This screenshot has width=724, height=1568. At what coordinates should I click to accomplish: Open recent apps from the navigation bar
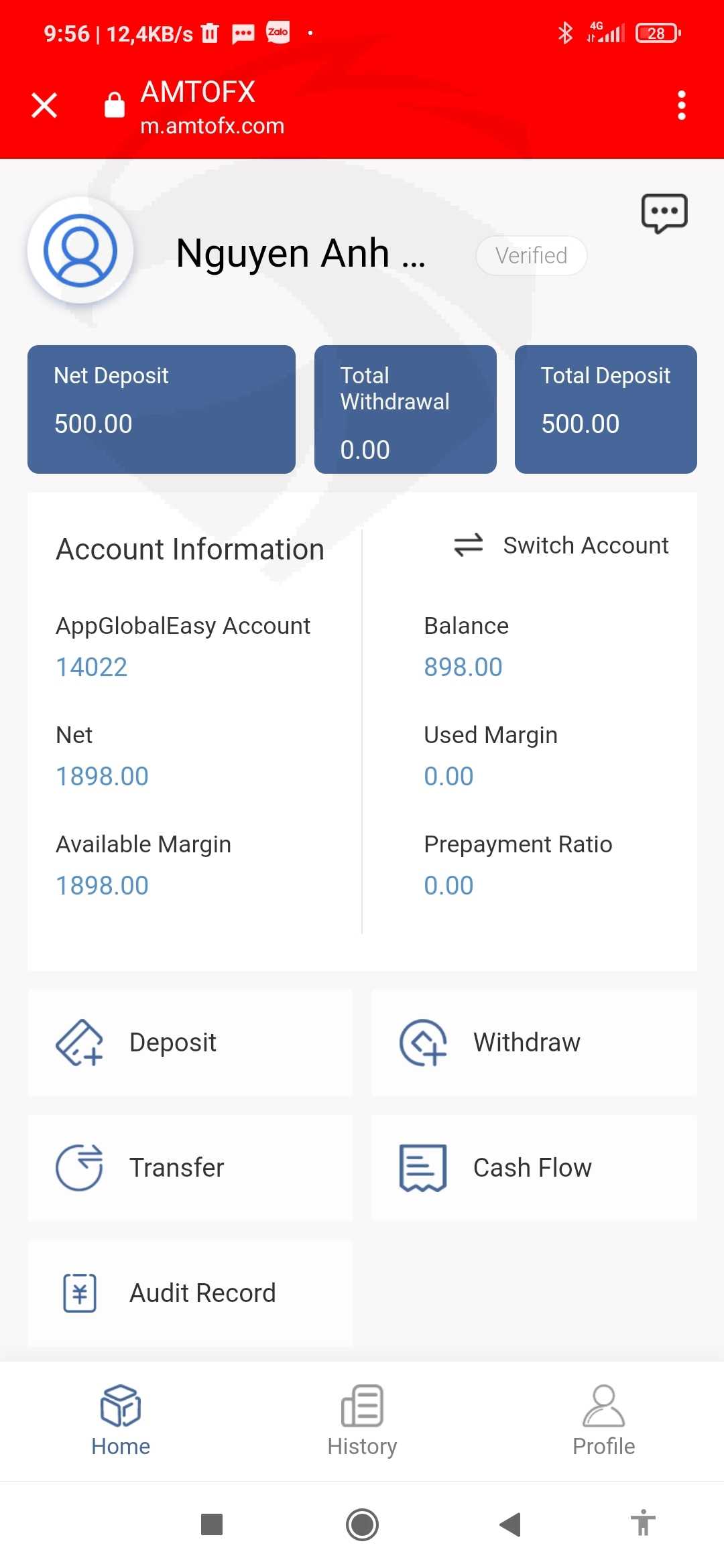[212, 1524]
